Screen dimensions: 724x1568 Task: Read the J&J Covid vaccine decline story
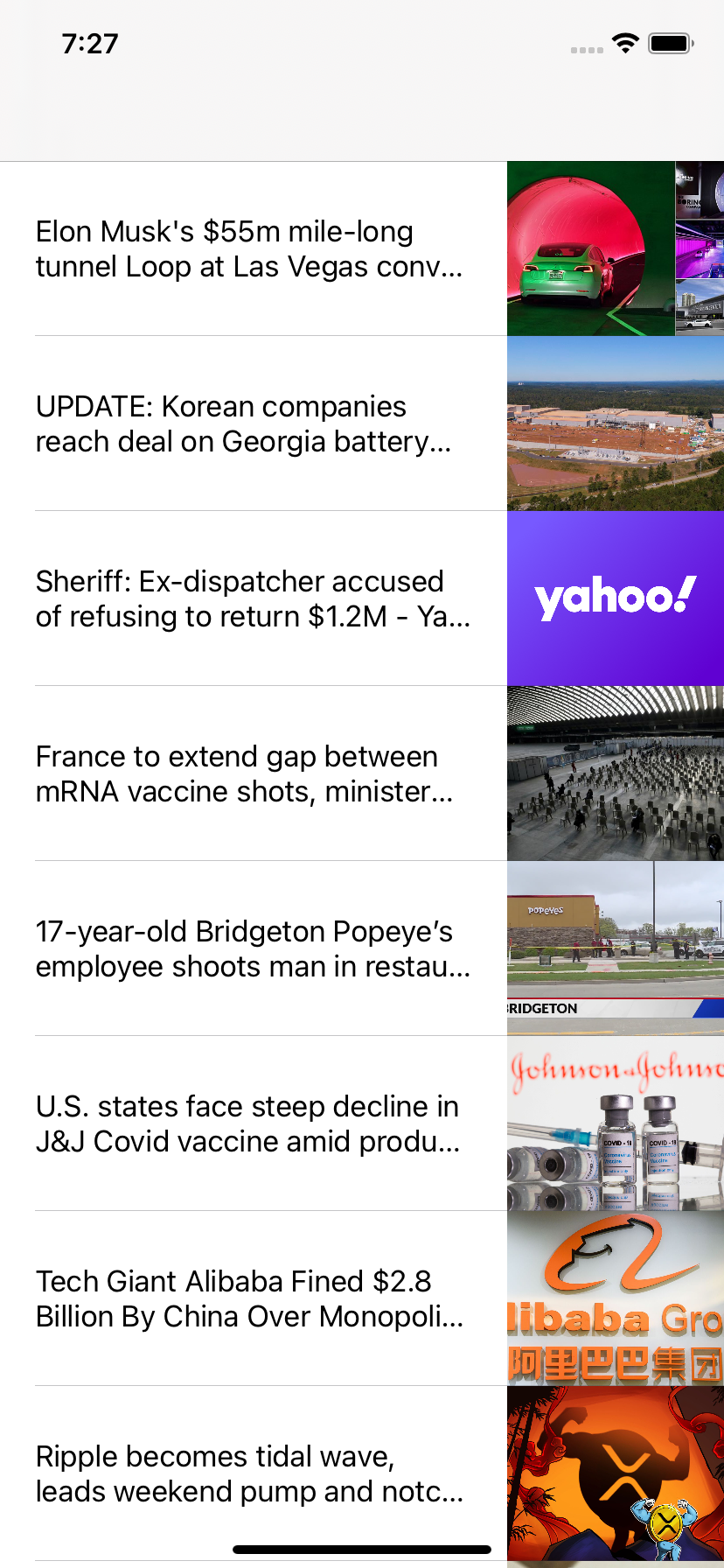click(248, 1123)
